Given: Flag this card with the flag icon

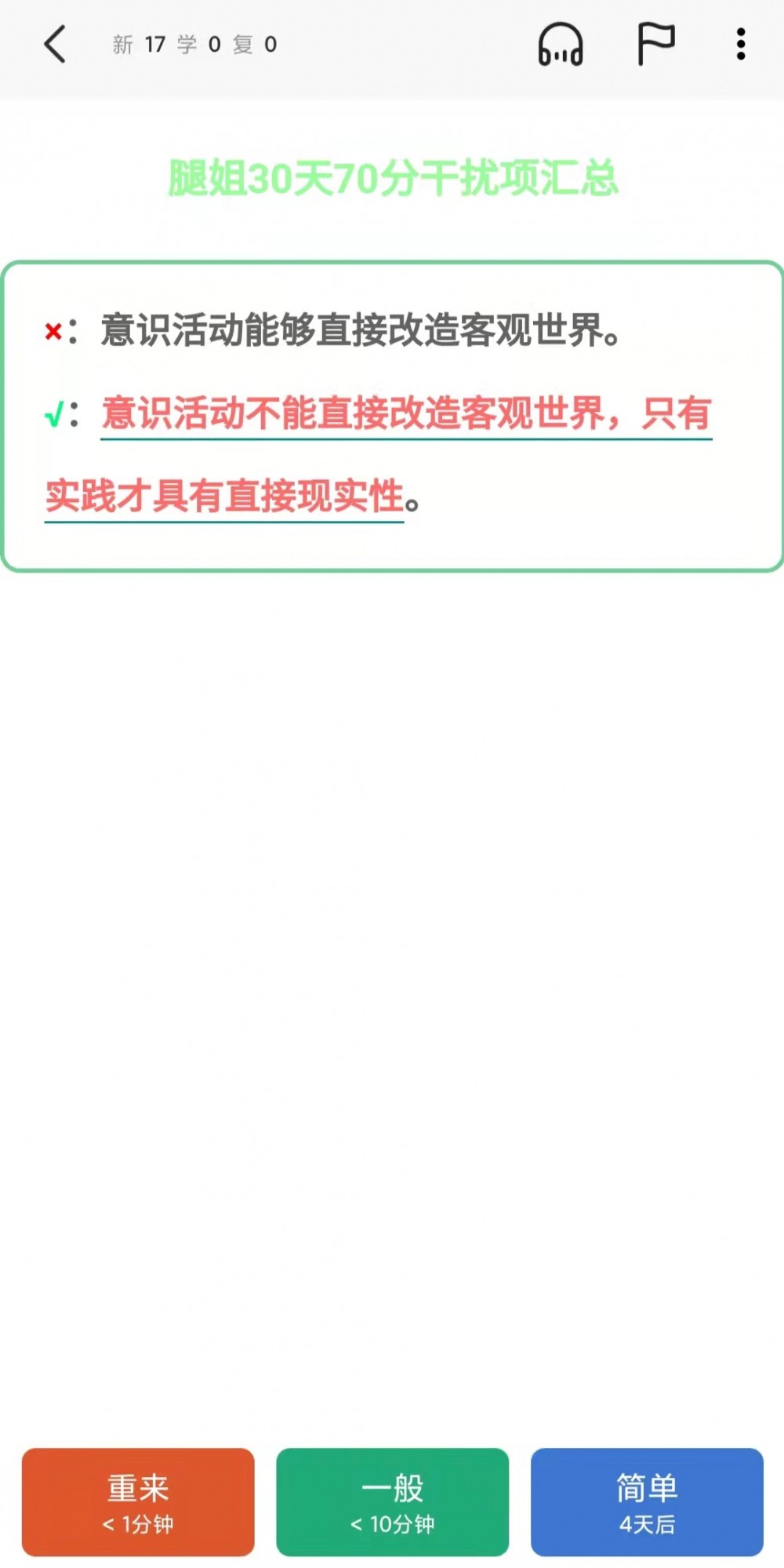Looking at the screenshot, I should coord(655,44).
